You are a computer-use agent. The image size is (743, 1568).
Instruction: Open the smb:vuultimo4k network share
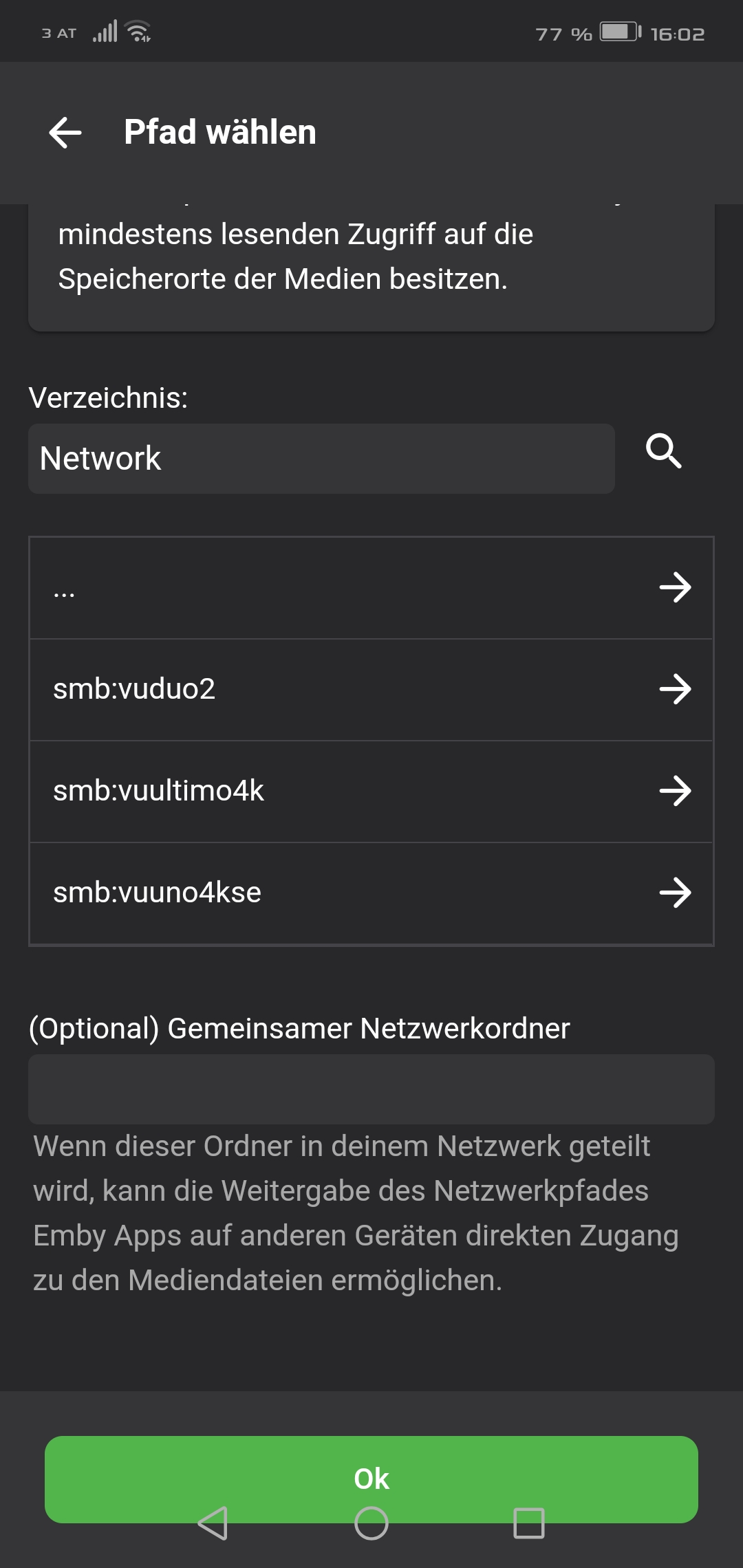[x=371, y=792]
